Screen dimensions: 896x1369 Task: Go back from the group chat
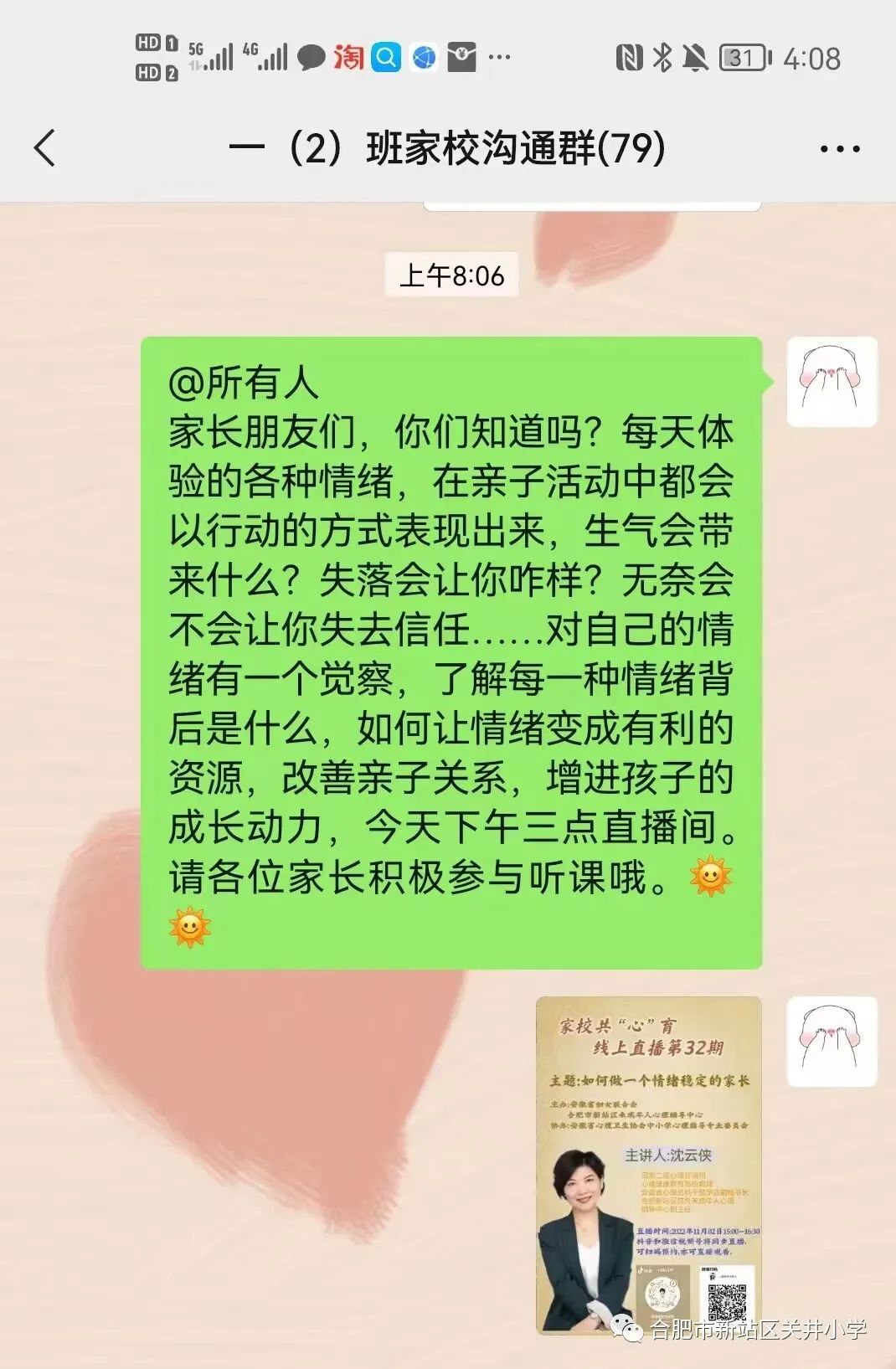click(x=45, y=149)
